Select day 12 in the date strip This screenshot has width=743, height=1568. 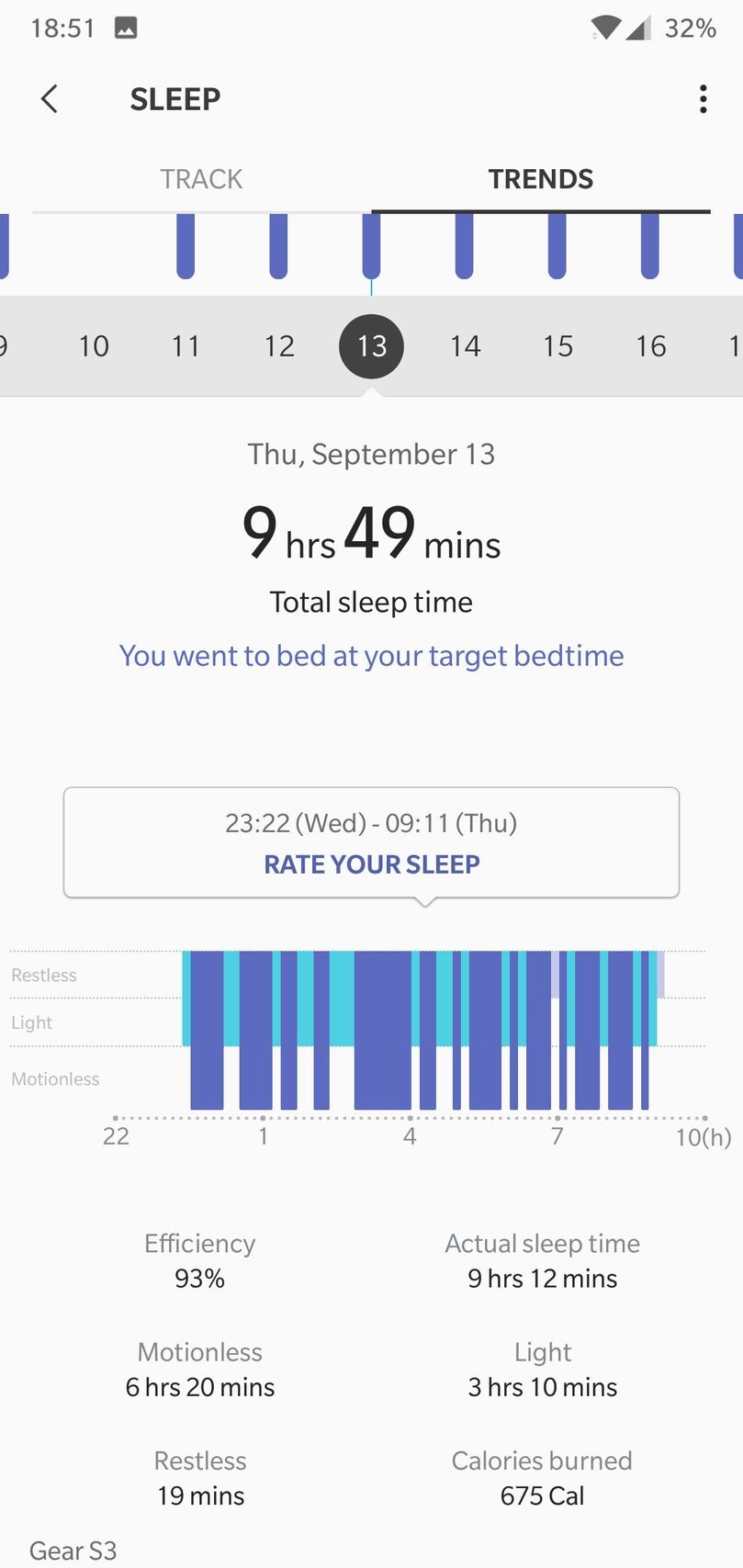tap(279, 346)
